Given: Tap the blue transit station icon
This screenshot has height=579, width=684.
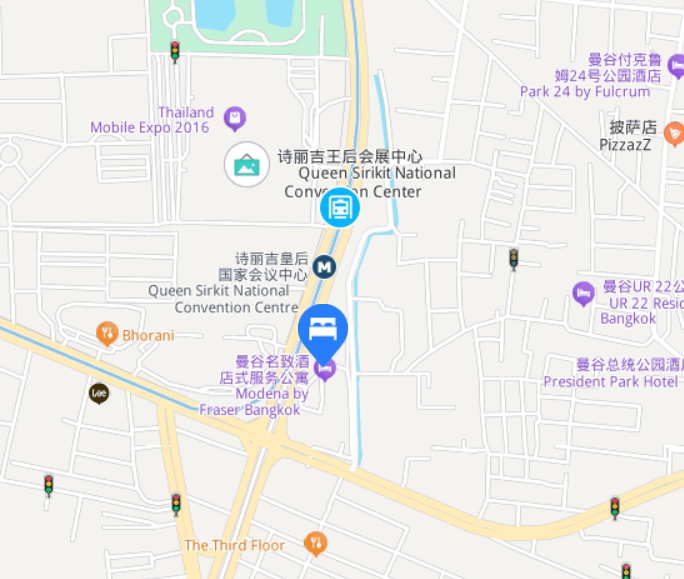Looking at the screenshot, I should 339,207.
